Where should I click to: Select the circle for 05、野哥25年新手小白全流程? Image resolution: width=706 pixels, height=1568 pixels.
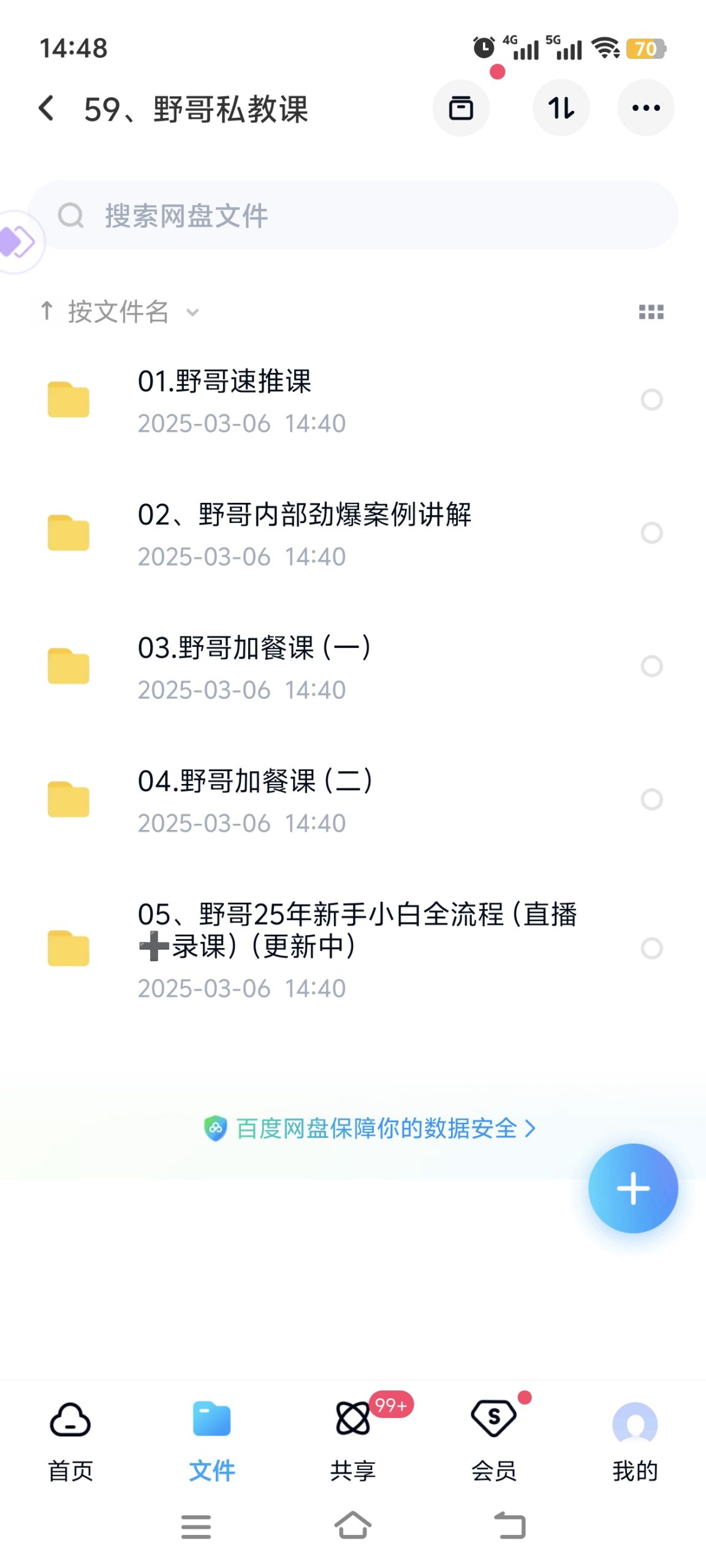point(651,948)
